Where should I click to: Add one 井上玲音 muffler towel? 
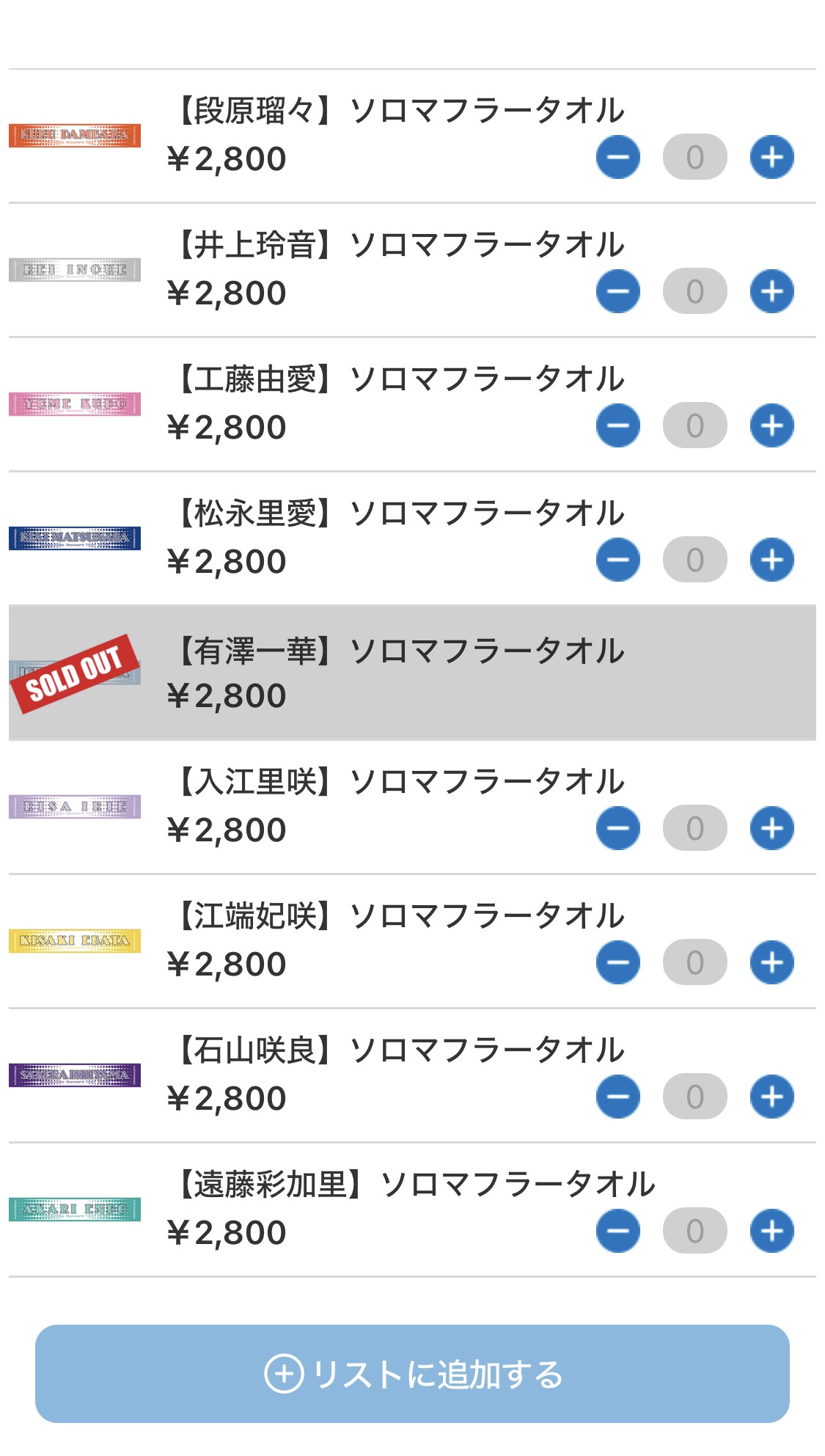tap(771, 291)
